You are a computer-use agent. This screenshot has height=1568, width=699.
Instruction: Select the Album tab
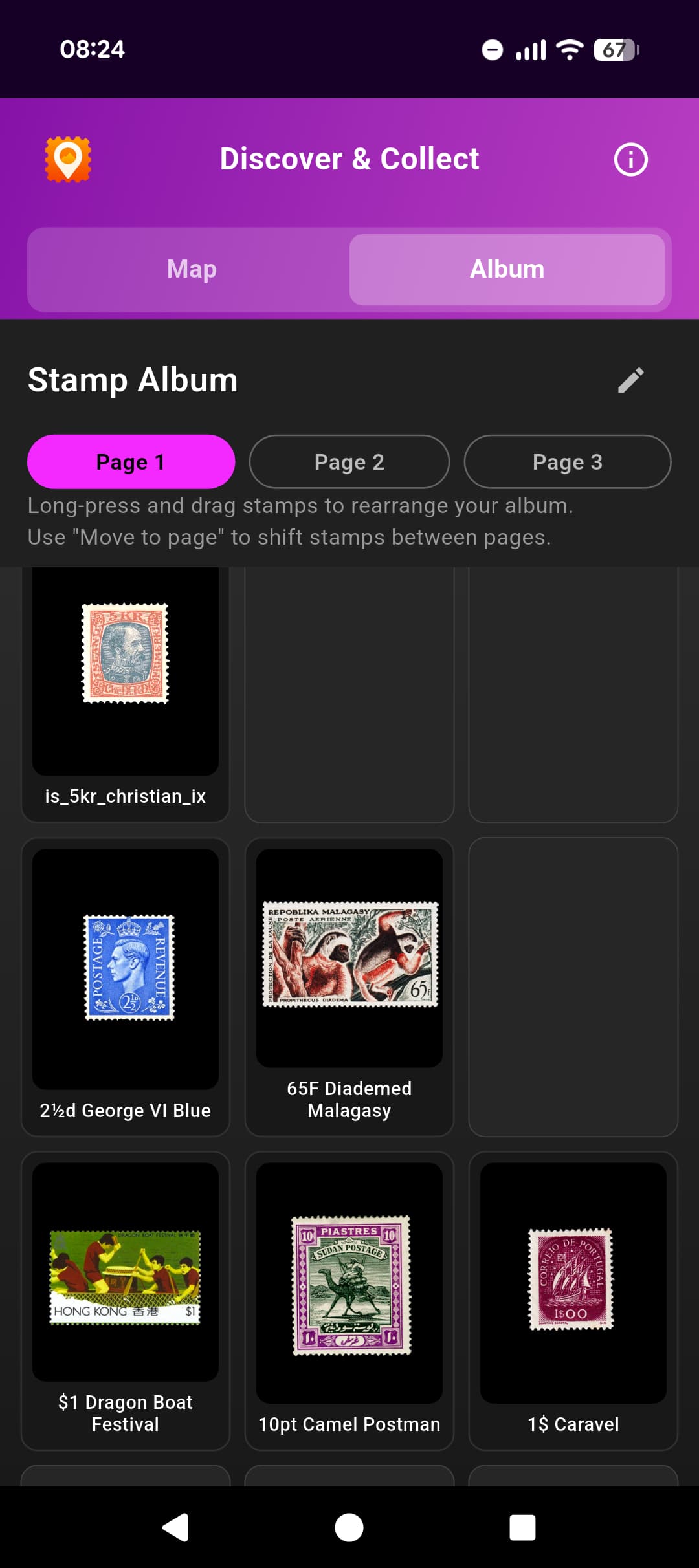pos(507,269)
